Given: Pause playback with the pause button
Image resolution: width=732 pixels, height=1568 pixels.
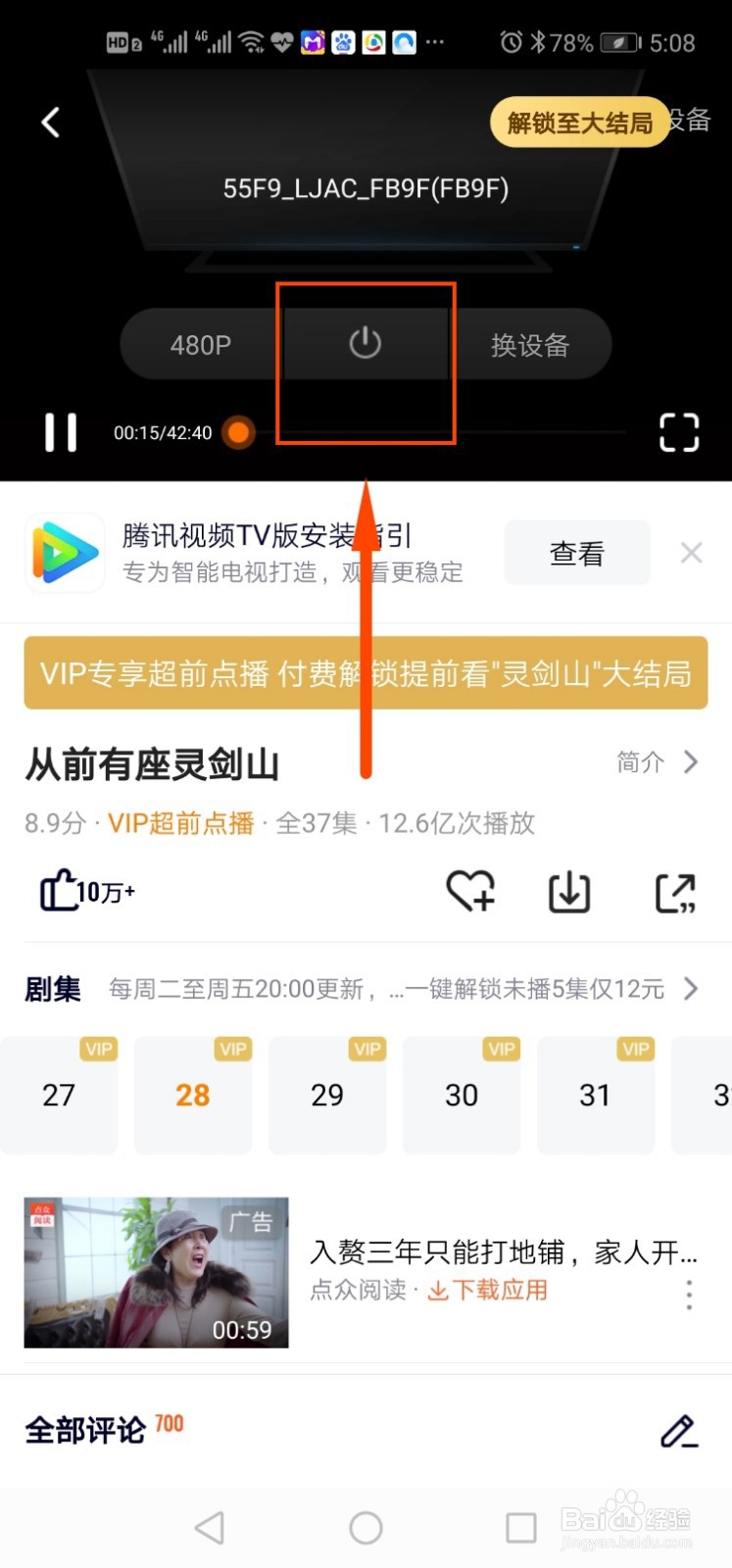Looking at the screenshot, I should [61, 432].
